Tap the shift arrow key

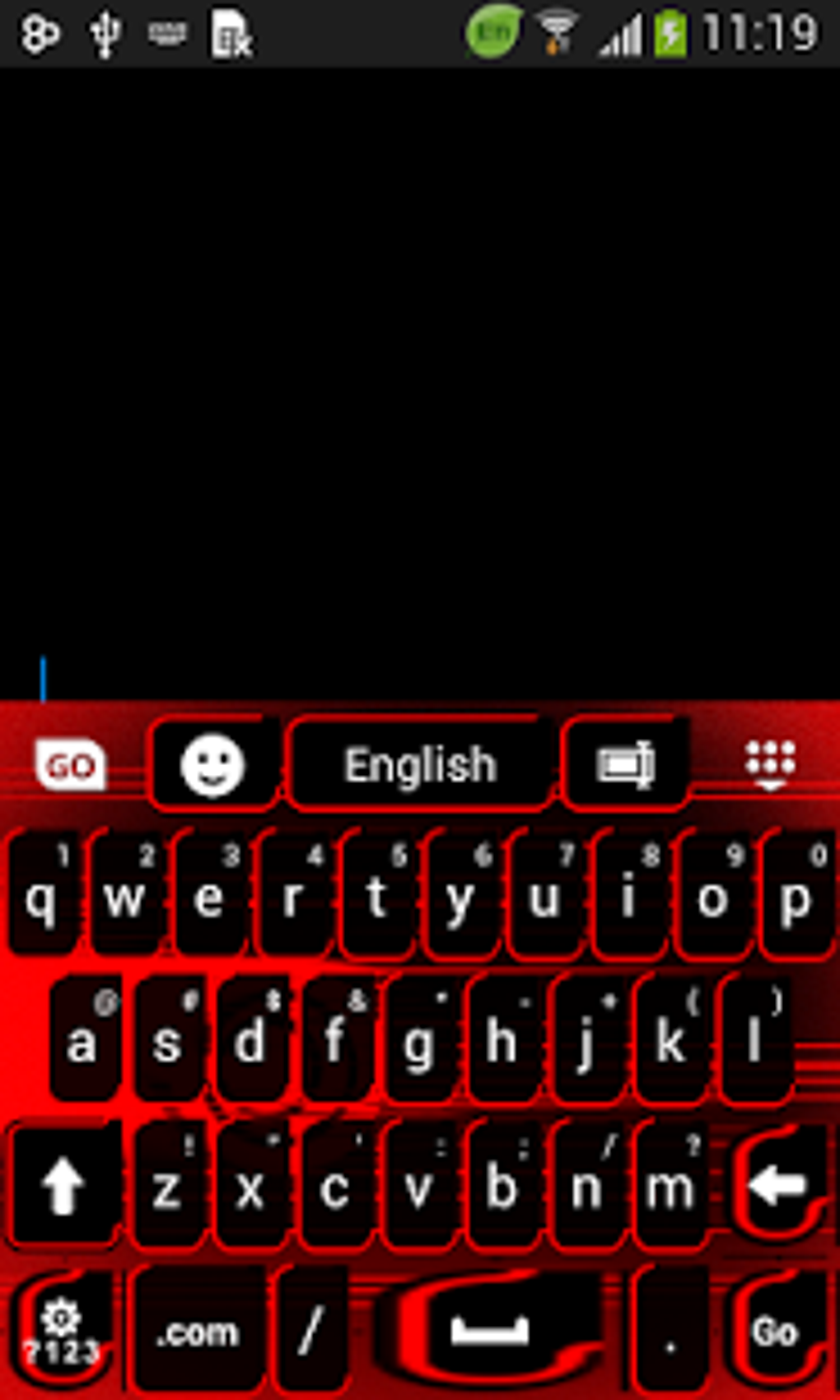63,1186
